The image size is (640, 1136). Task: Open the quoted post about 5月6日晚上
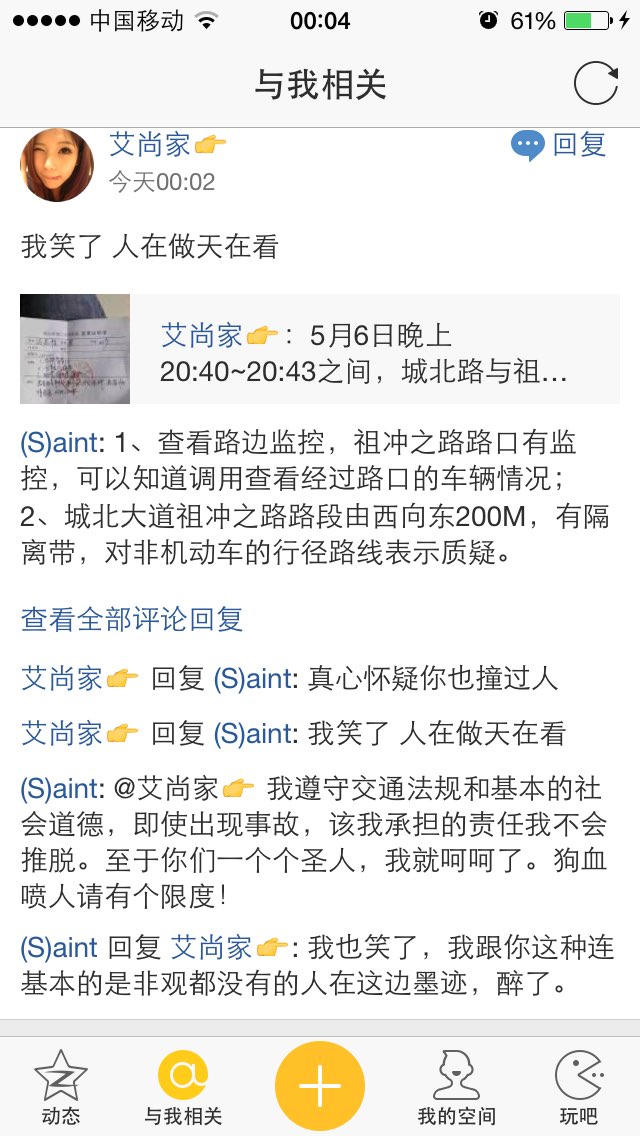[320, 349]
